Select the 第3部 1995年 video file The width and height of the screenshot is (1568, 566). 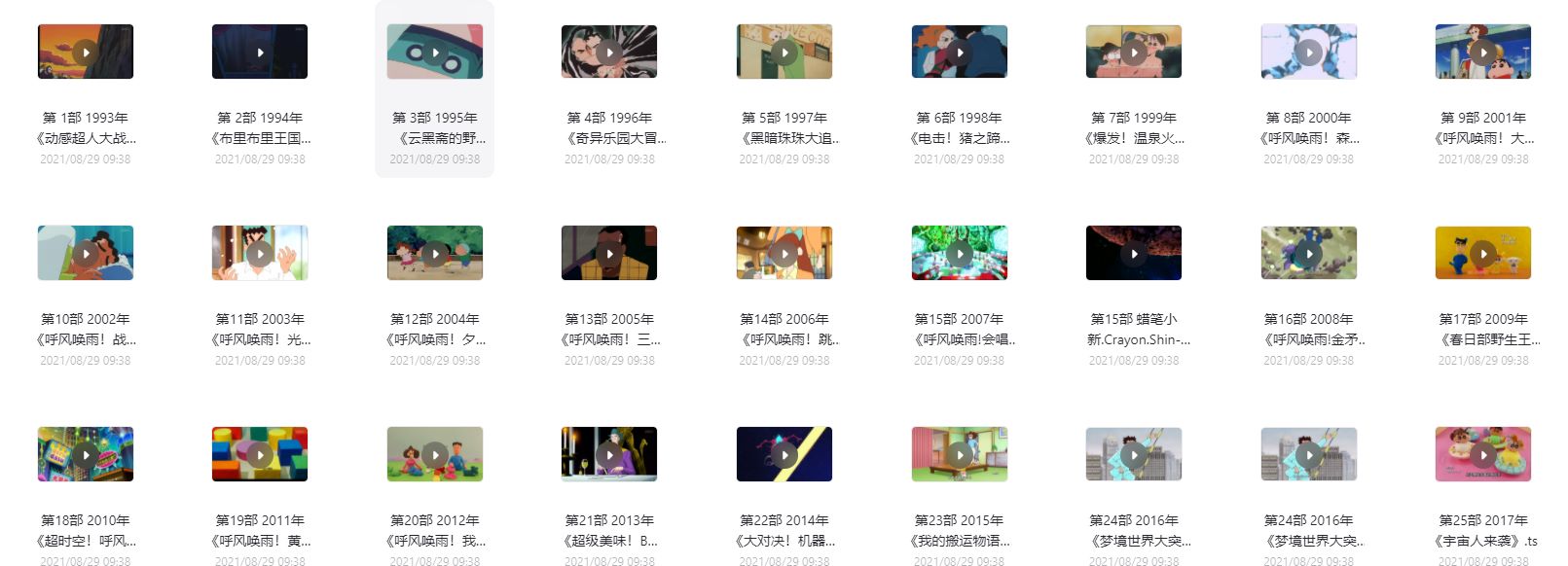point(435,52)
